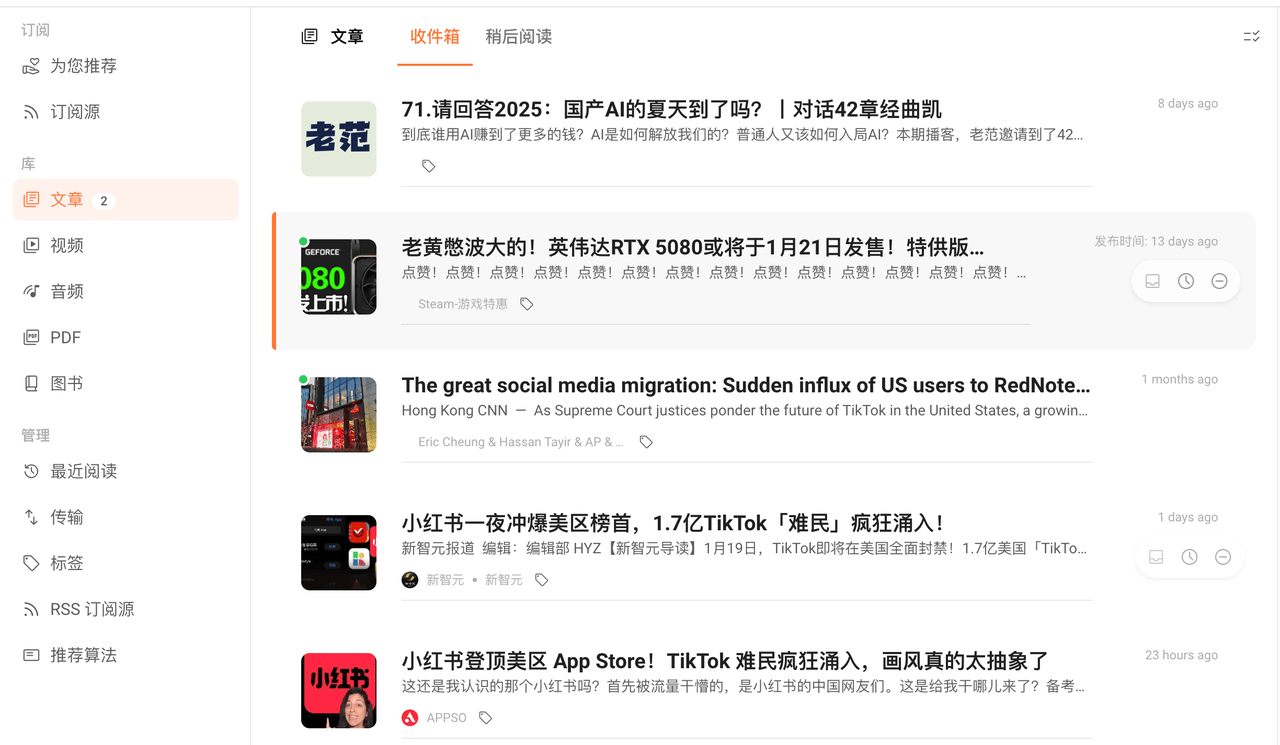
Task: Open the 图书 library section
Action: [x=66, y=384]
